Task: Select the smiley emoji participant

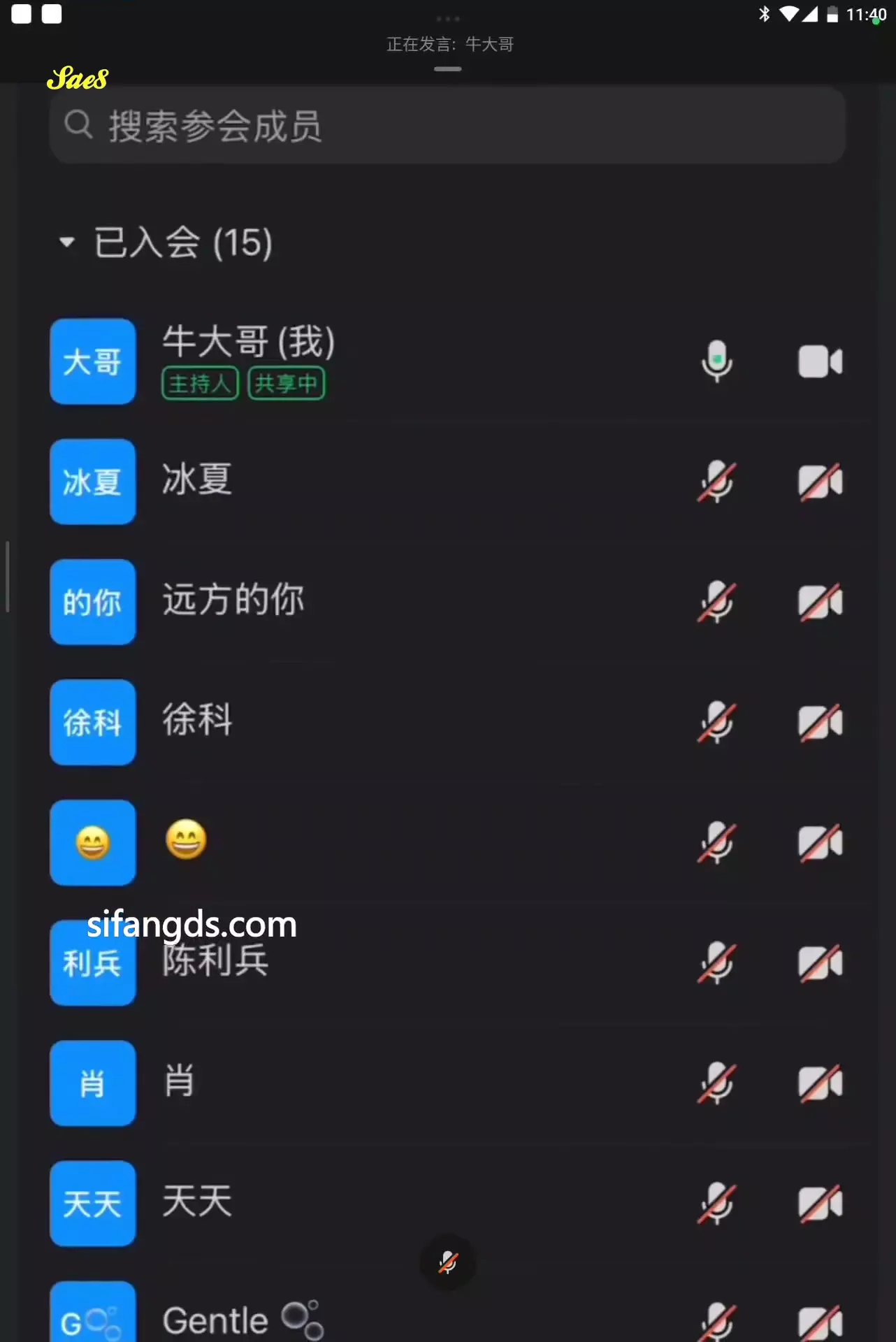Action: (x=349, y=842)
